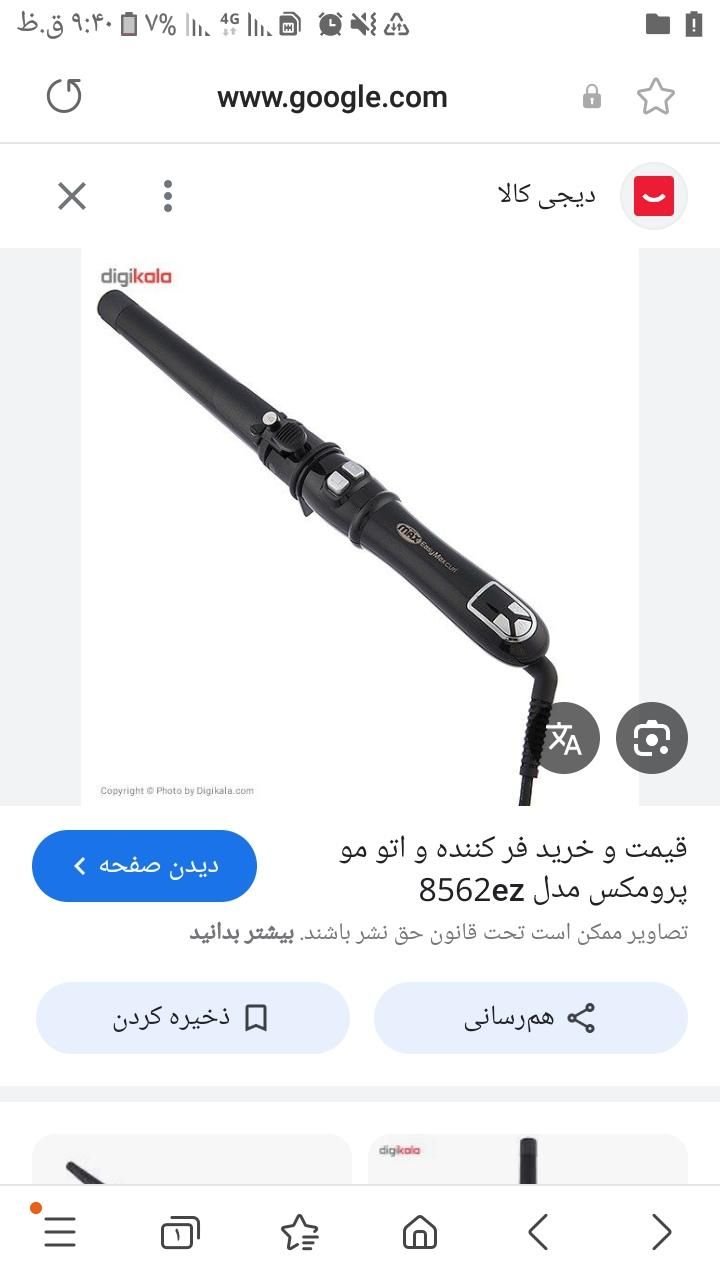The height and width of the screenshot is (1280, 720).
Task: Tap the blue دیدن صفحه button
Action: (x=144, y=866)
